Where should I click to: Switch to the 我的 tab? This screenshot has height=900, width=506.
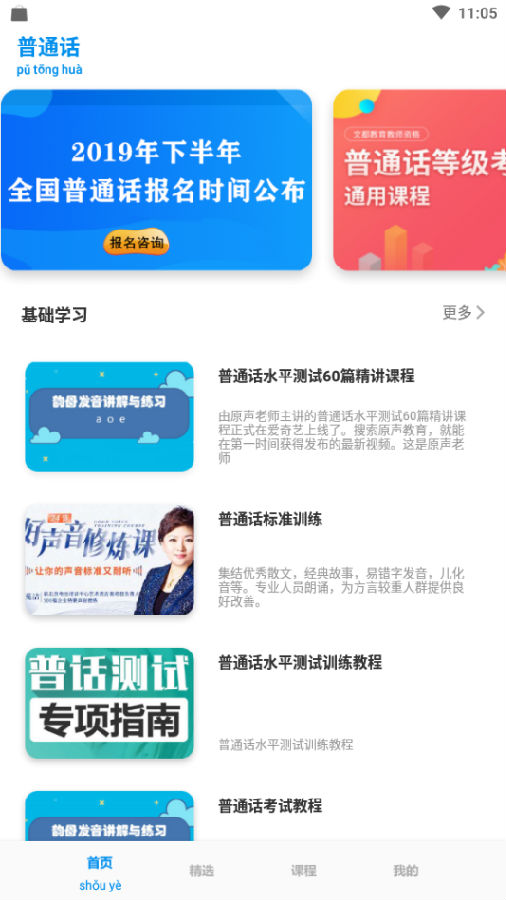[x=406, y=871]
